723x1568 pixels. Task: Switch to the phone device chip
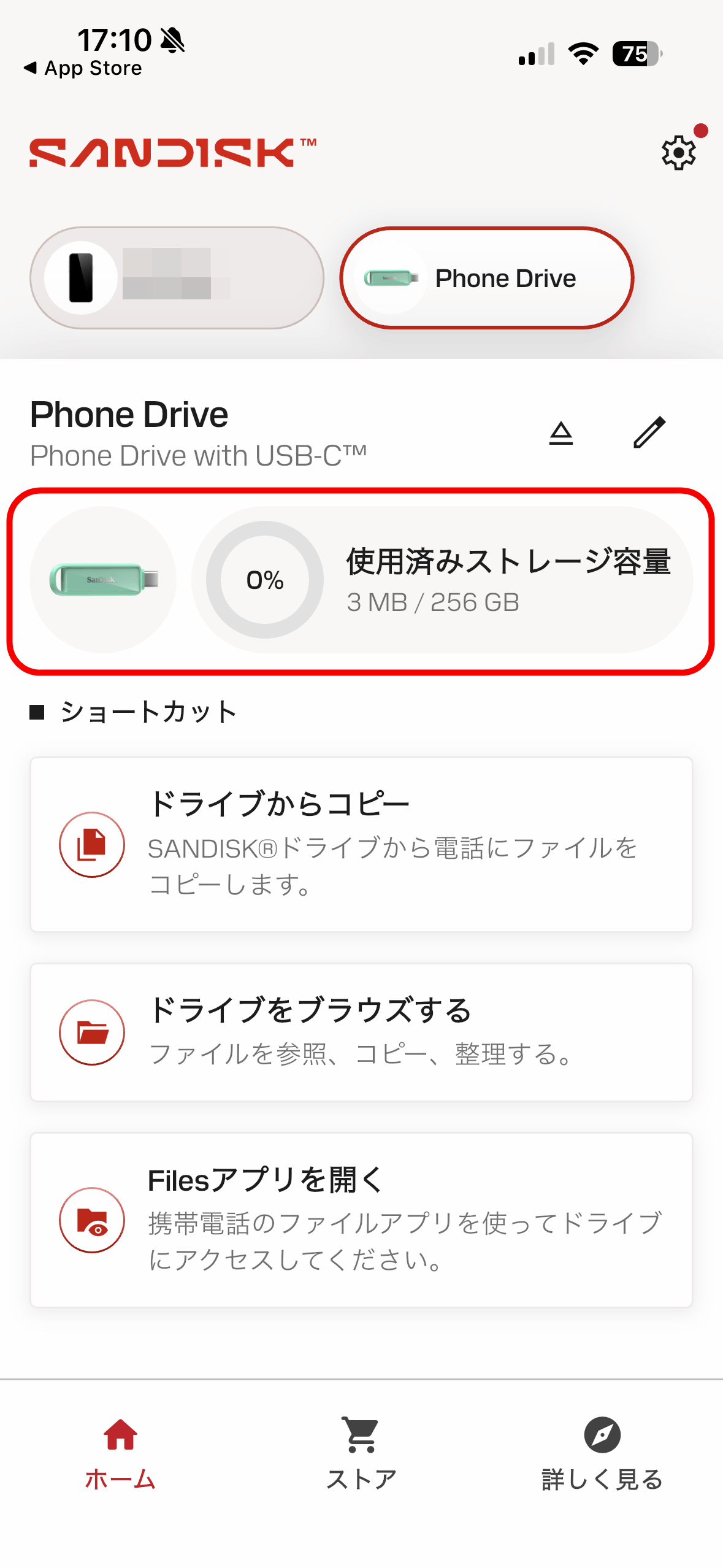pos(177,278)
